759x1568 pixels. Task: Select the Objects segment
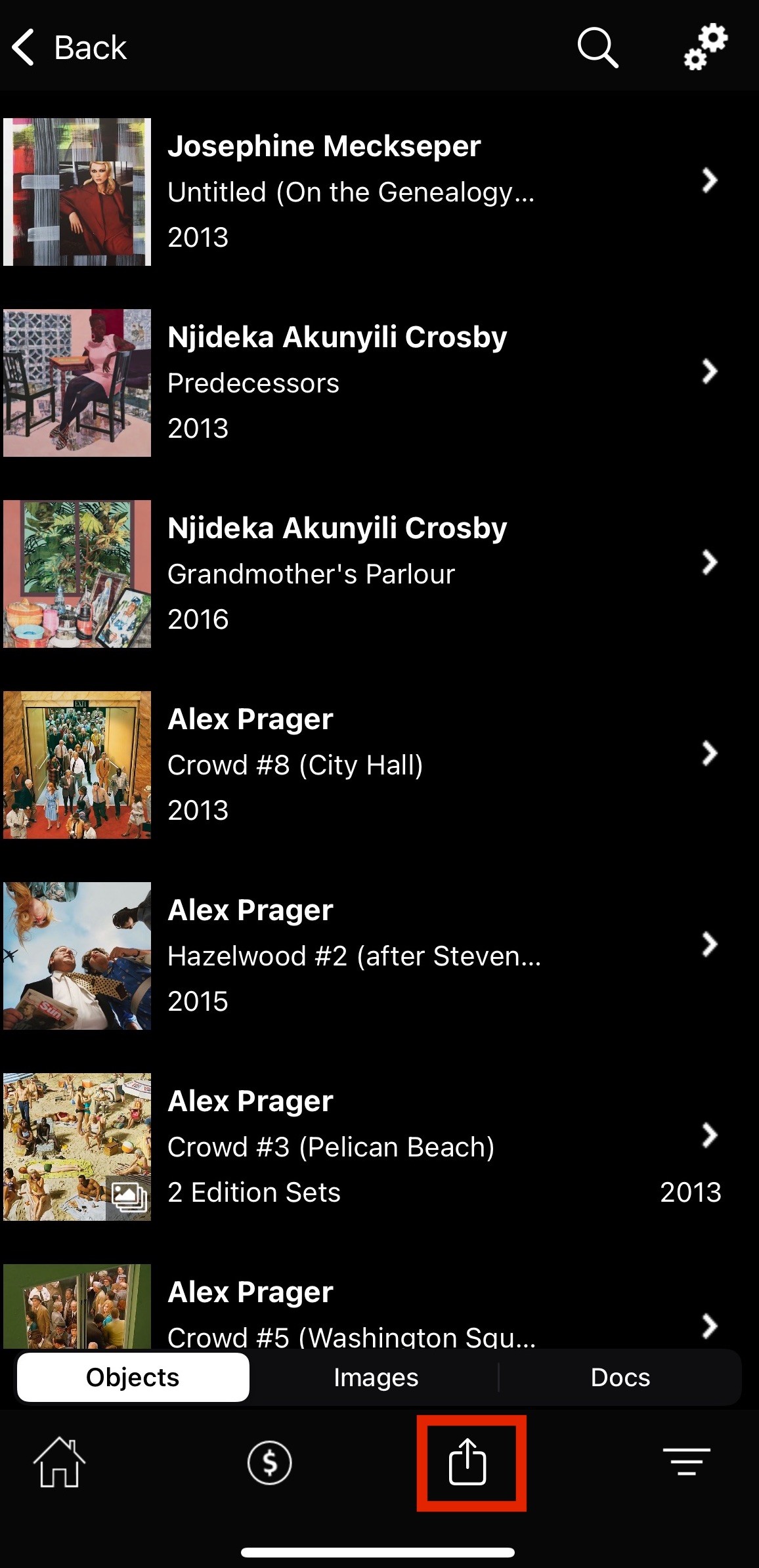(x=133, y=1377)
